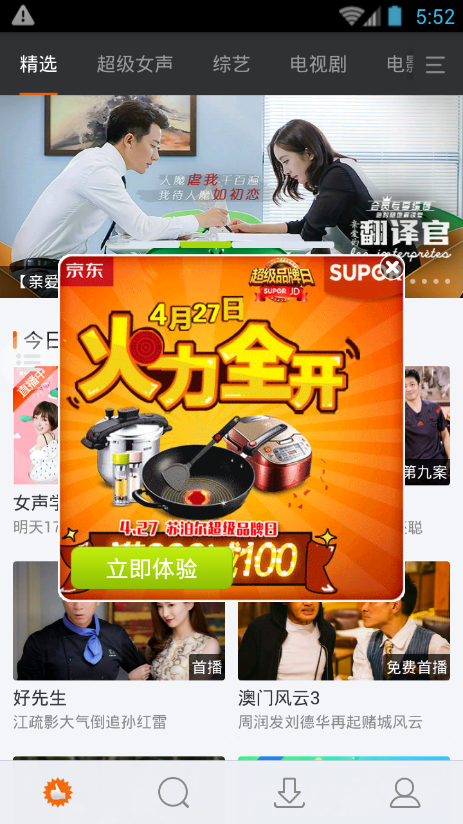The image size is (463, 824).
Task: Open the profile tab in the bottom bar
Action: click(x=405, y=792)
